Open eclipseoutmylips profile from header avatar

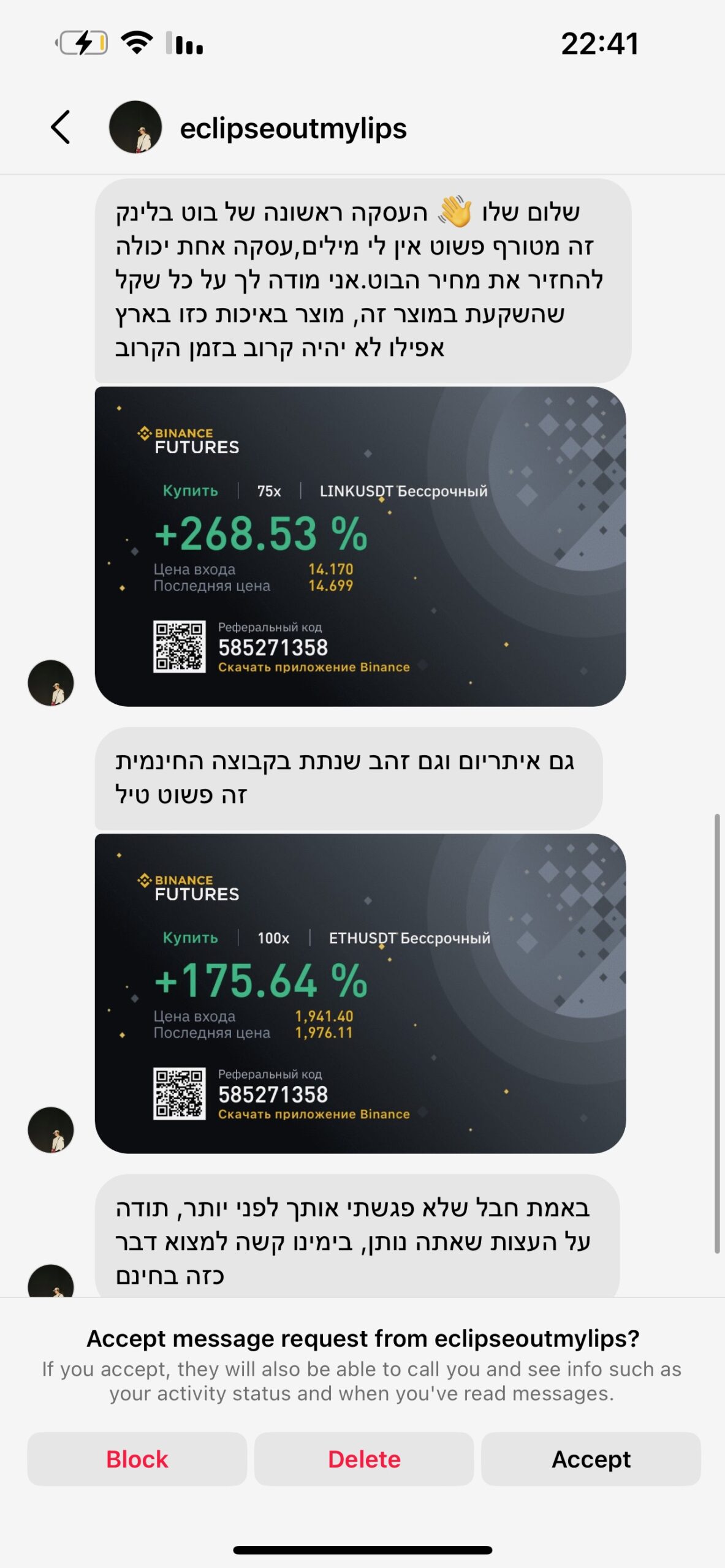(x=135, y=127)
